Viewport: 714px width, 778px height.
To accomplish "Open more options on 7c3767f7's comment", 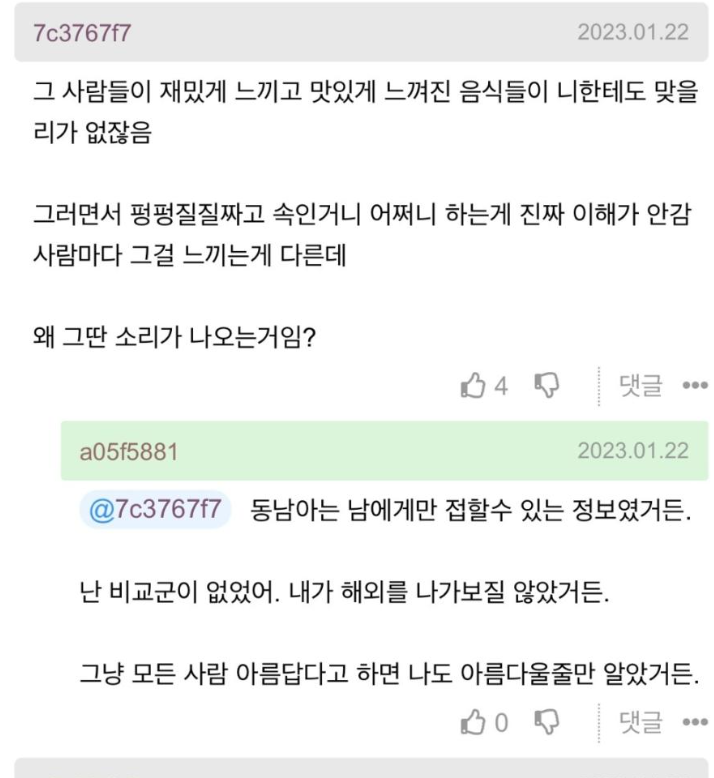I will 694,387.
